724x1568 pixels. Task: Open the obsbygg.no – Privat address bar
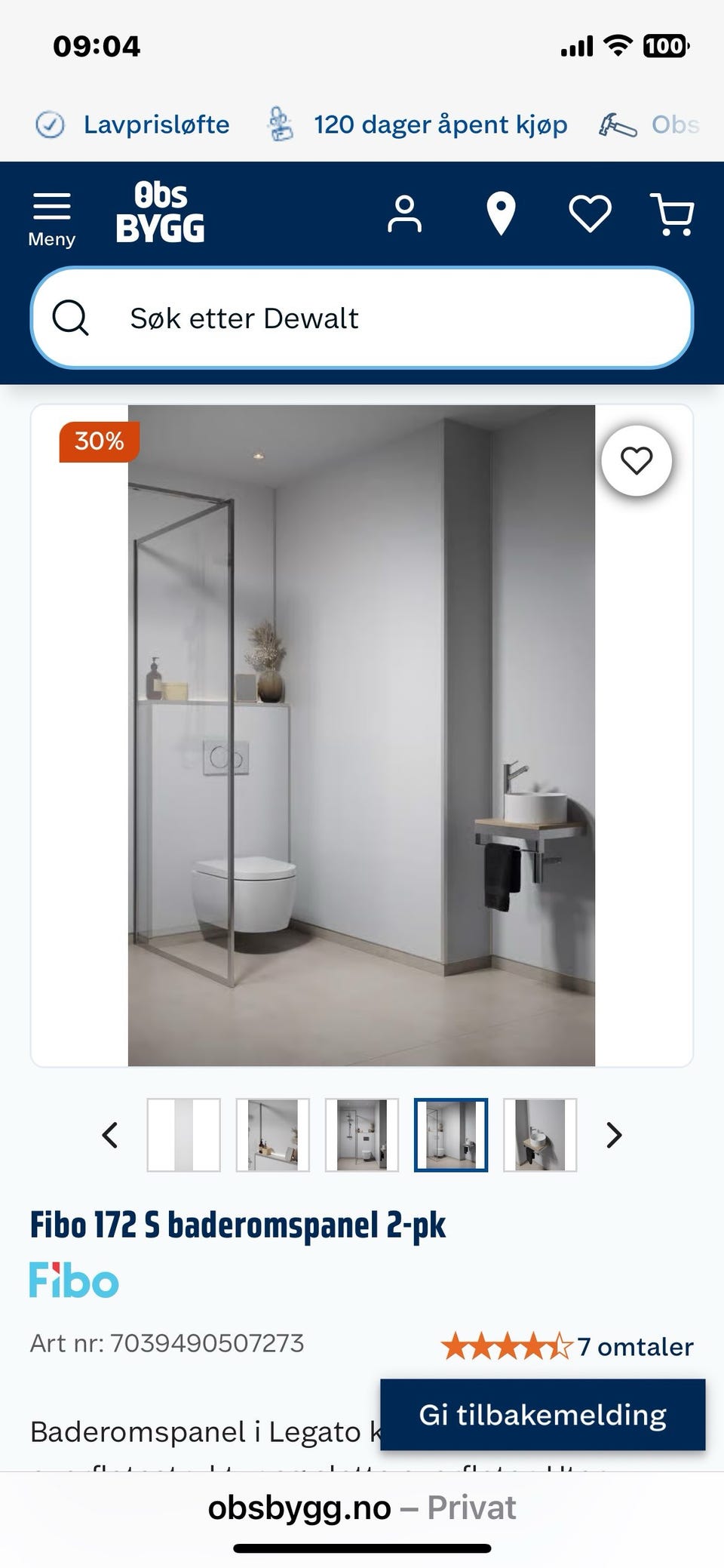[362, 1507]
